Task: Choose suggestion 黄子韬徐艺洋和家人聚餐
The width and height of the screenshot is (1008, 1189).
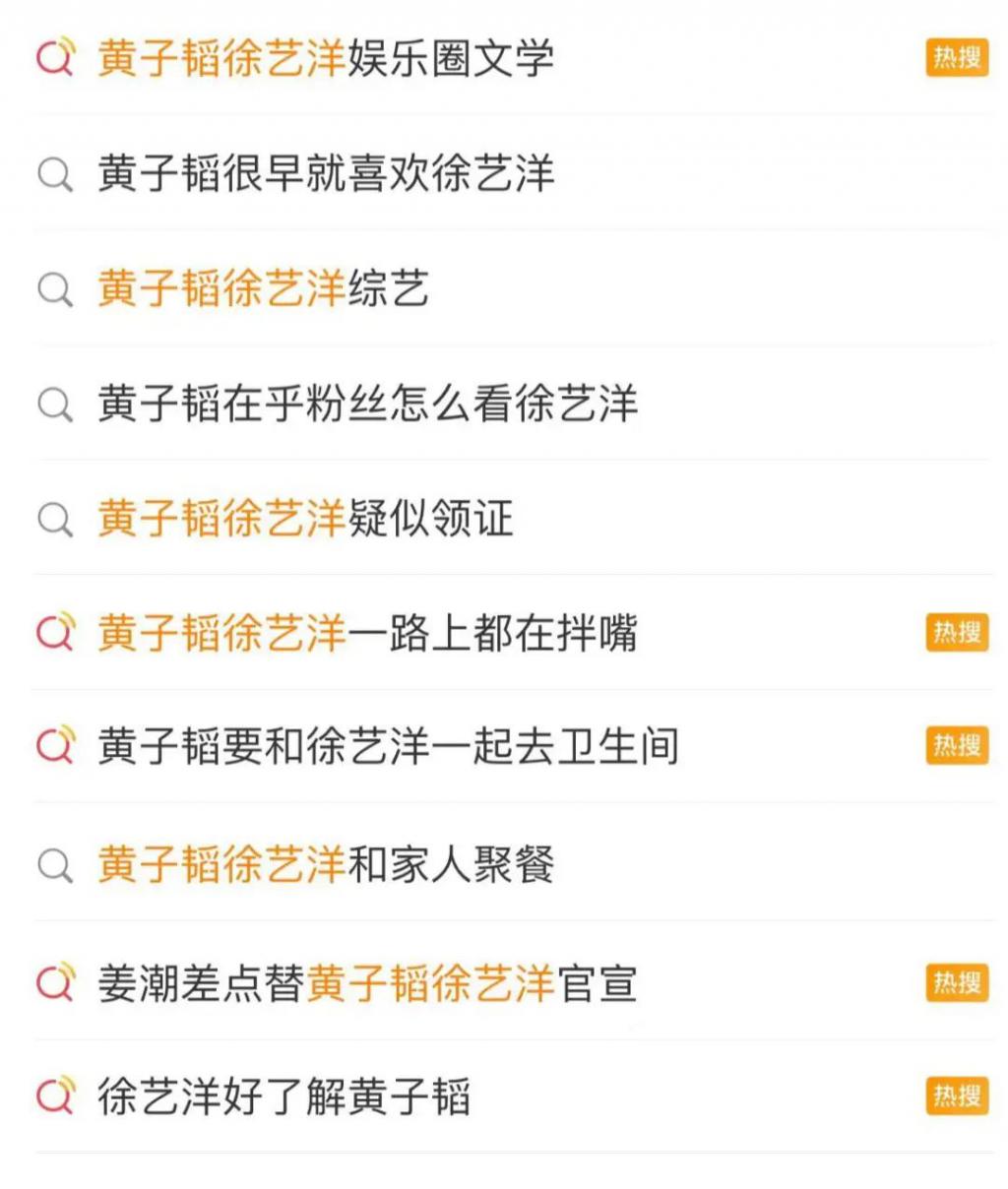Action: tap(326, 865)
